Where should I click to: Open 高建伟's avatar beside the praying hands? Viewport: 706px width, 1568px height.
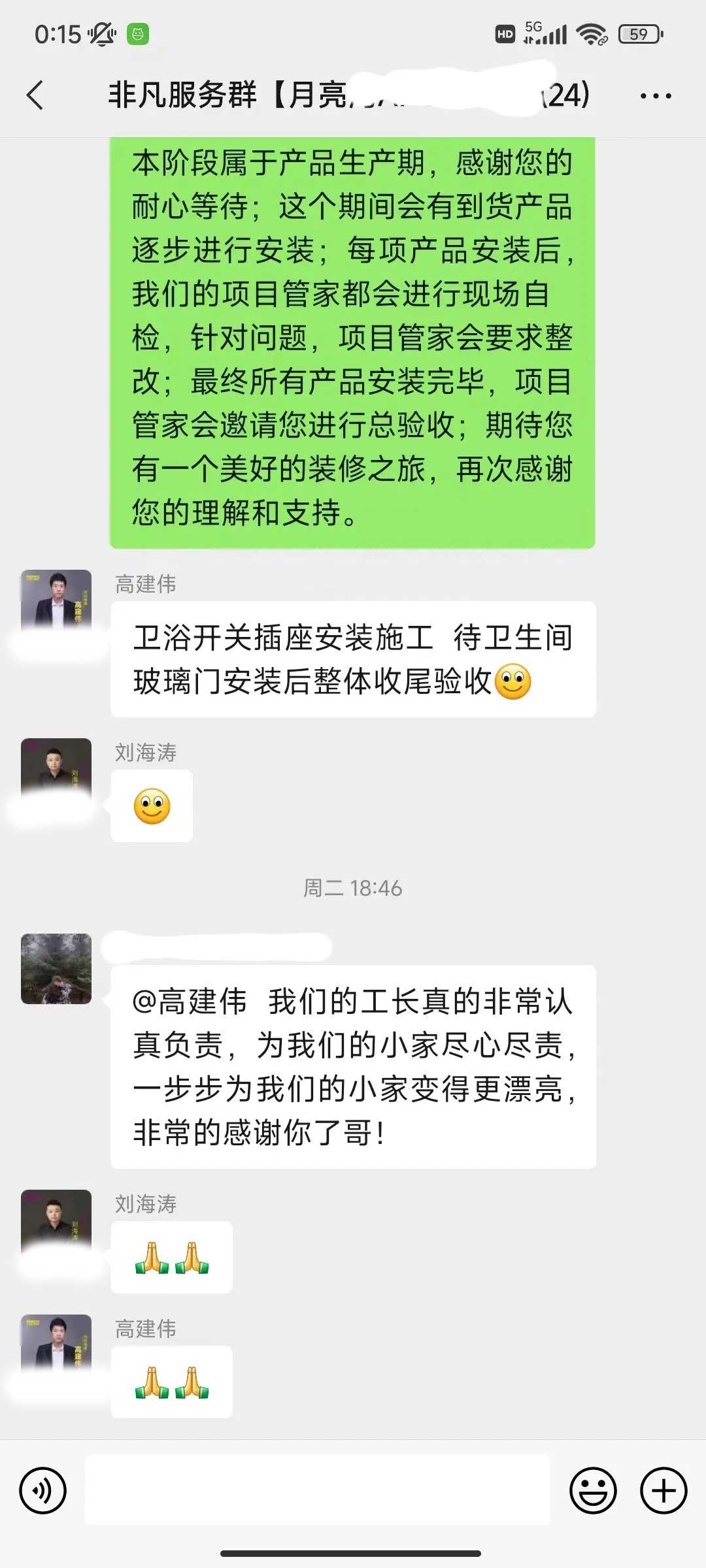tap(56, 1345)
